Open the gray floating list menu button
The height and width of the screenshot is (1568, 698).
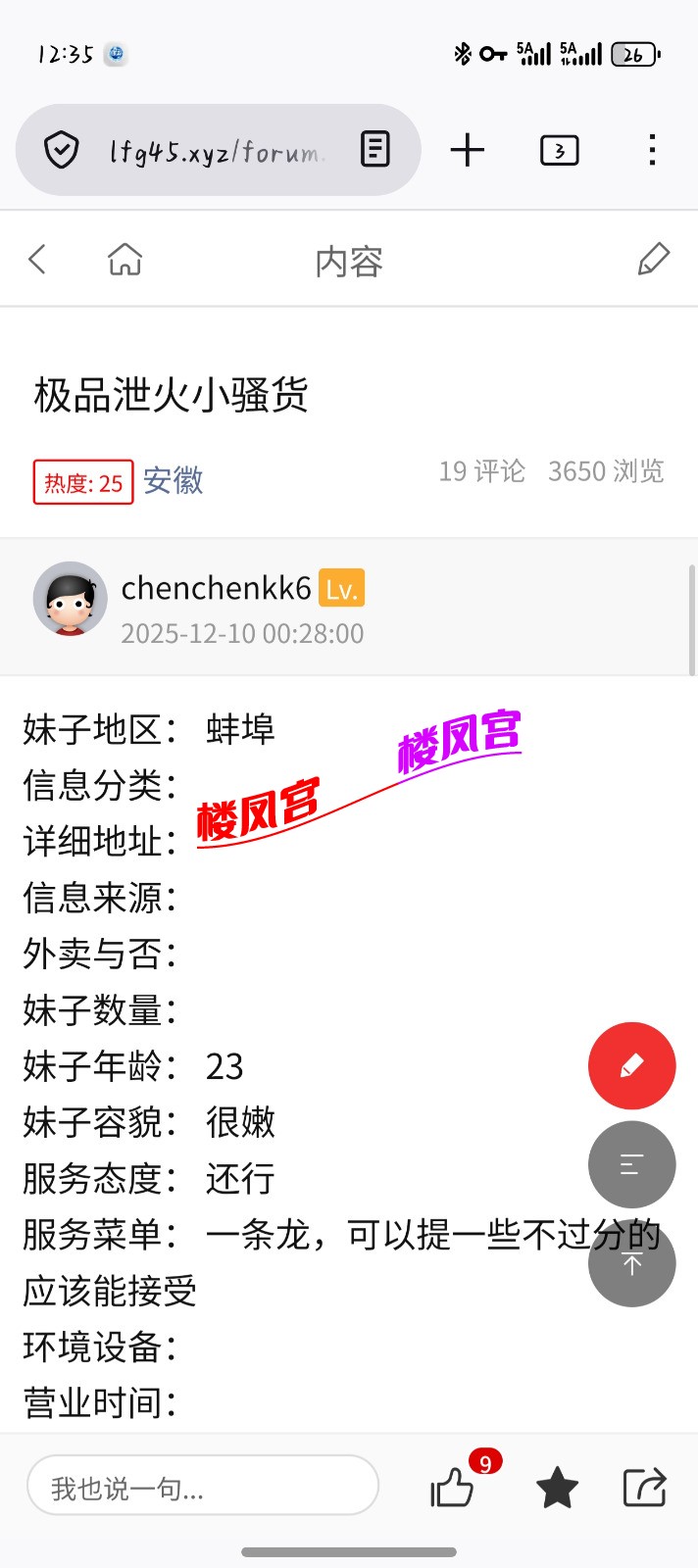tap(631, 1164)
